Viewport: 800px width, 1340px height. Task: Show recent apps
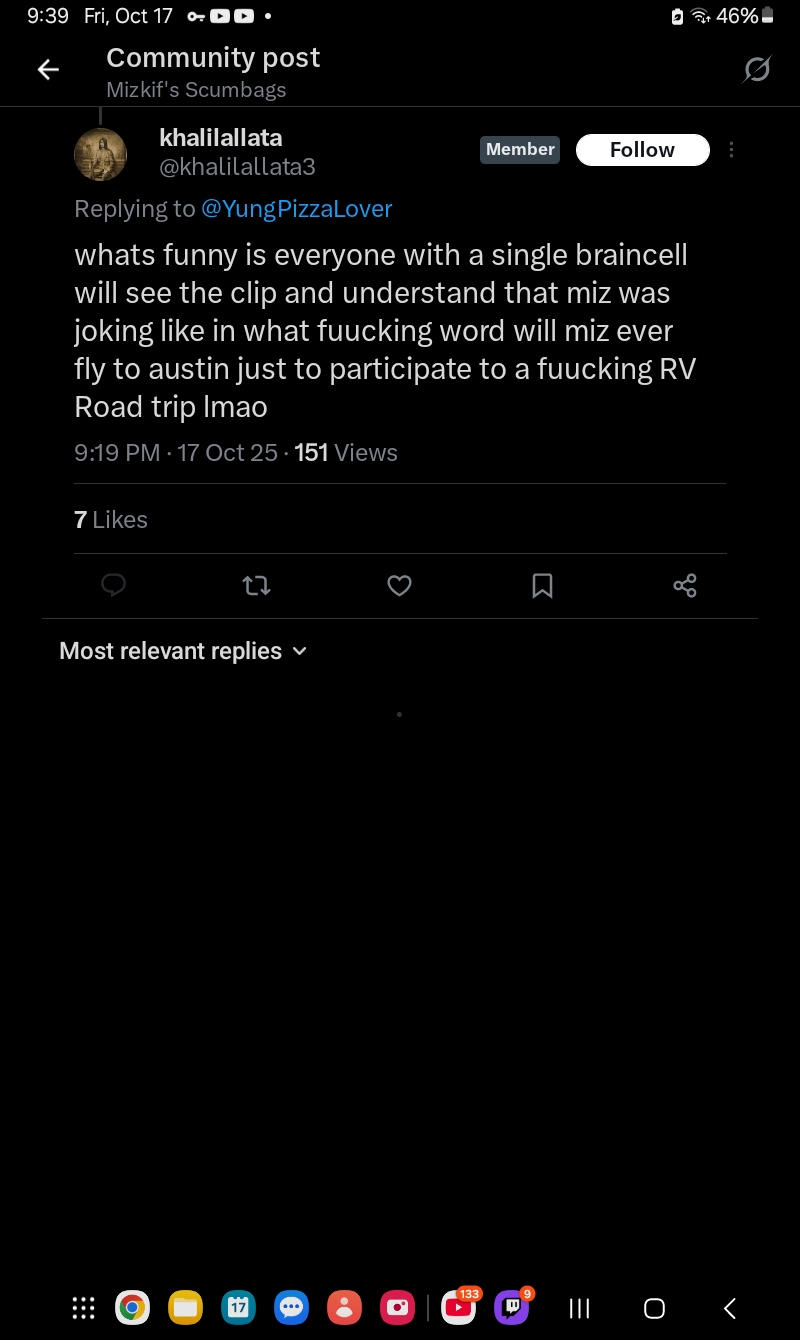[579, 1308]
